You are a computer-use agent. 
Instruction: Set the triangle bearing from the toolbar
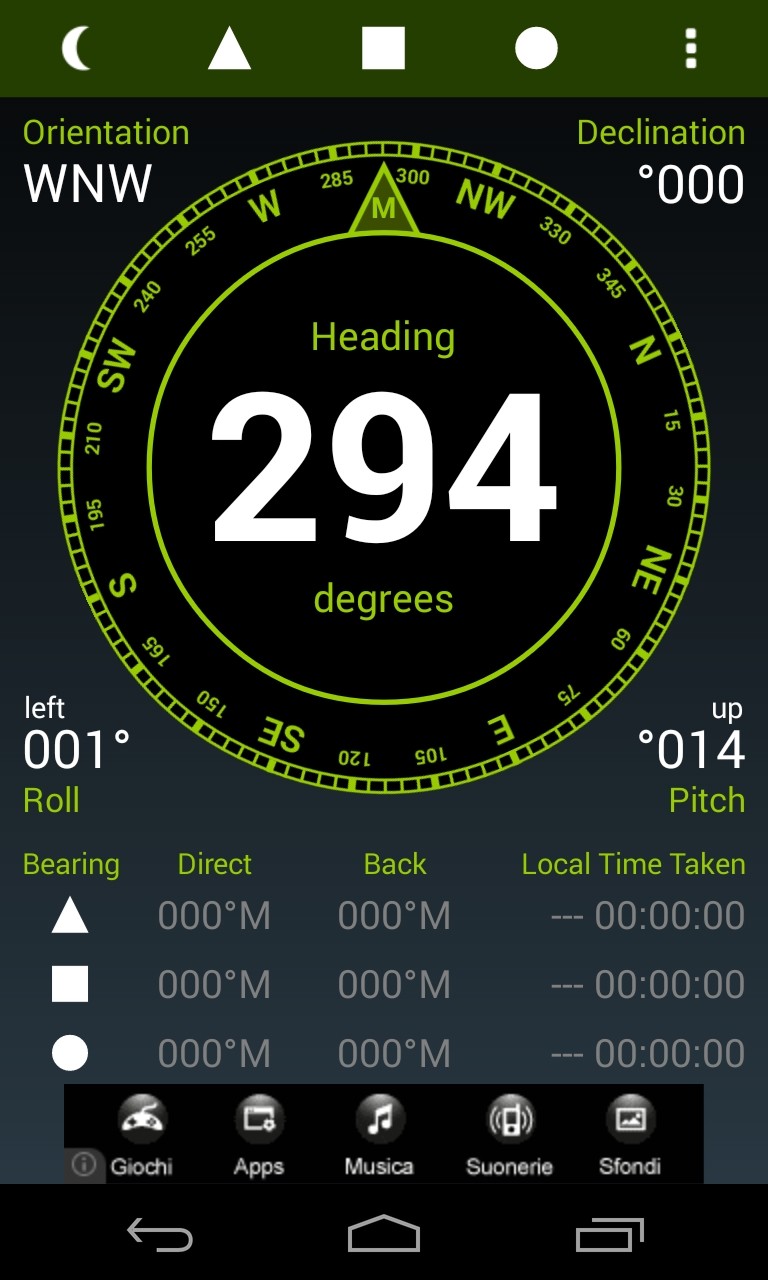[x=229, y=48]
